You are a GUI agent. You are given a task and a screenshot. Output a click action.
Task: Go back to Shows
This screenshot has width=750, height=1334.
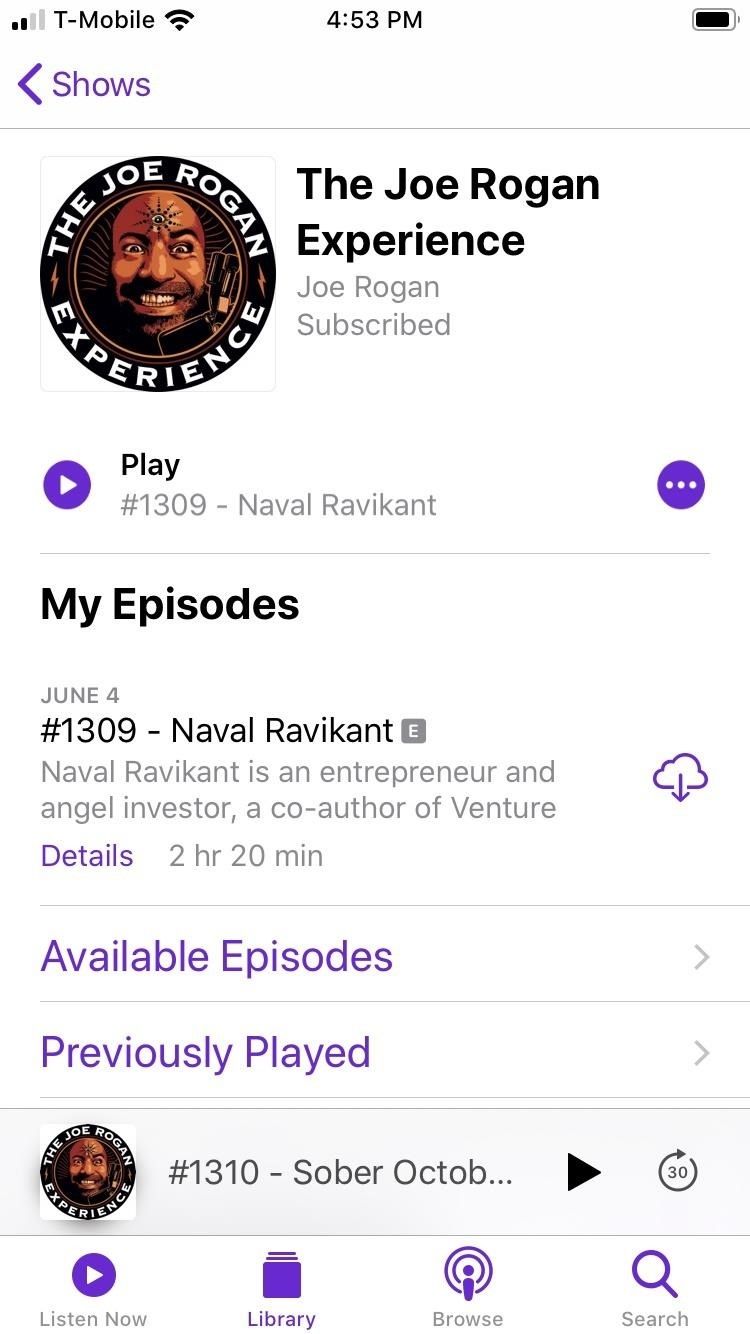tap(84, 85)
